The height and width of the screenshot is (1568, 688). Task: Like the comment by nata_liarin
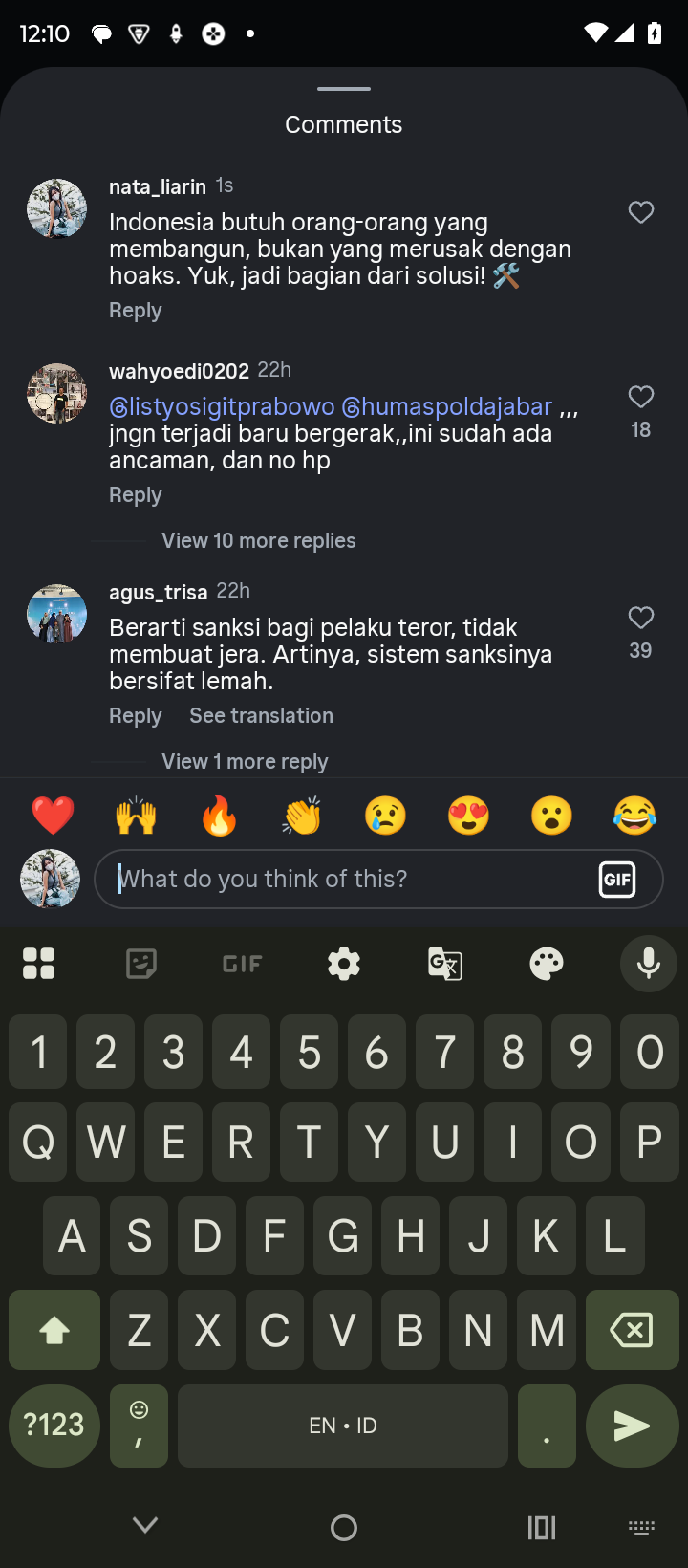[641, 212]
